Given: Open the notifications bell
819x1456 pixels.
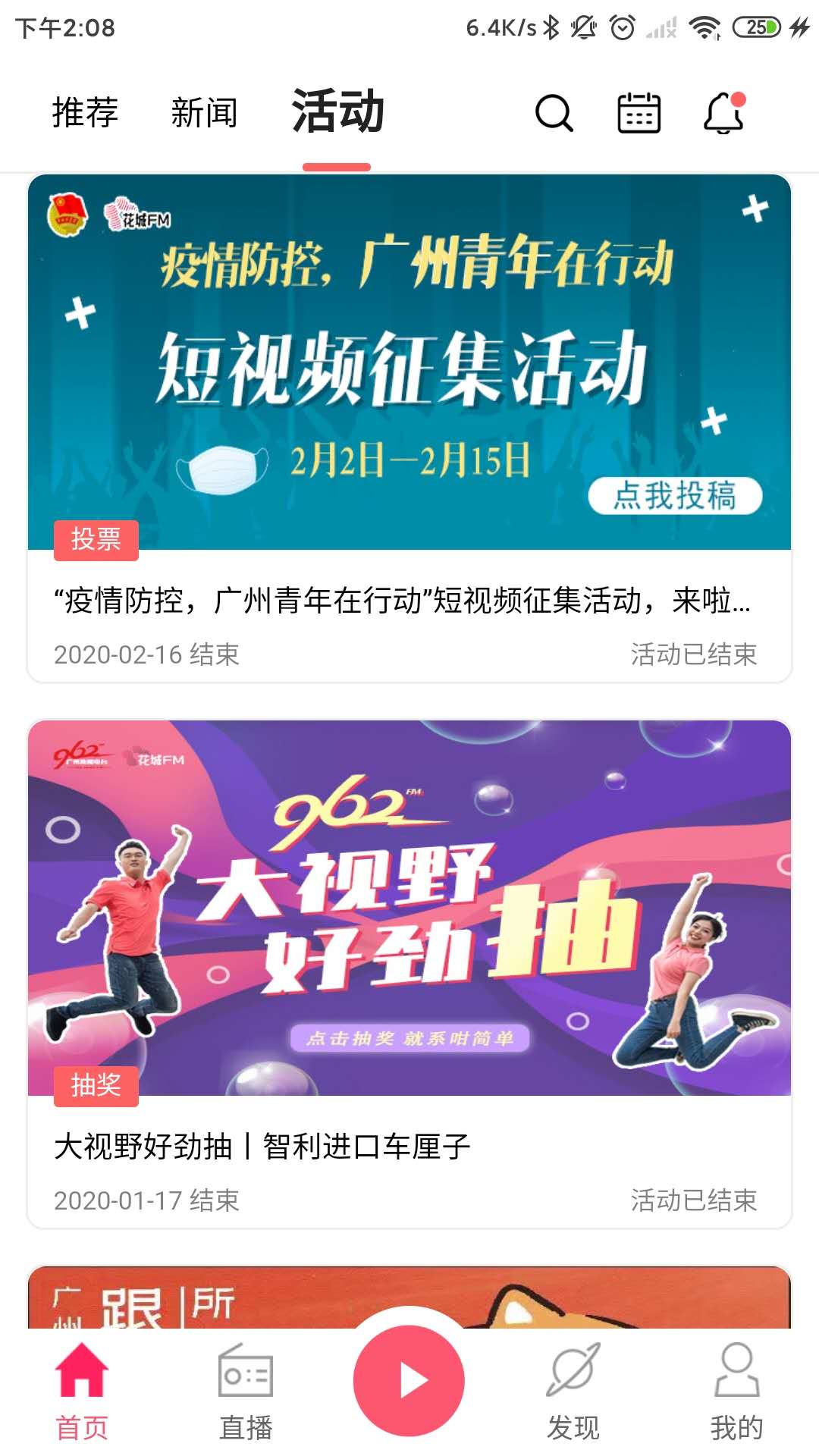Looking at the screenshot, I should pos(723,114).
